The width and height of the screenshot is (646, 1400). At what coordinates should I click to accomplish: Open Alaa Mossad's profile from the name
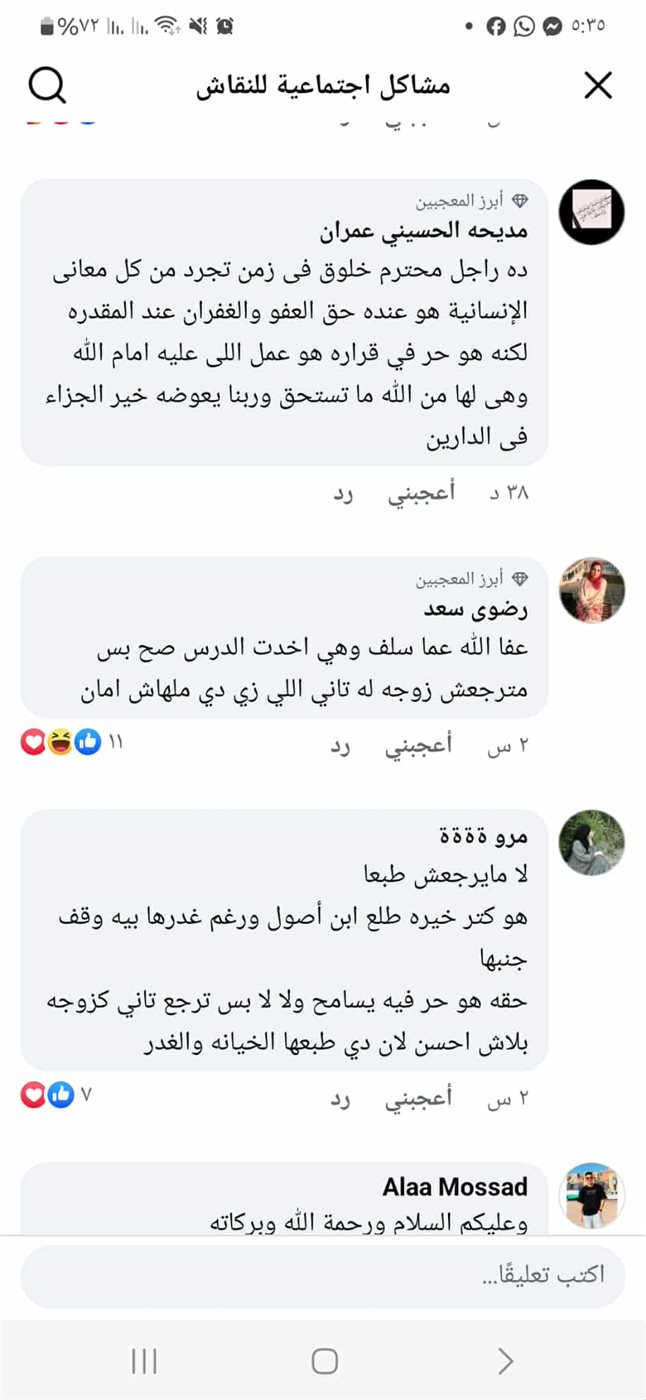[455, 1187]
